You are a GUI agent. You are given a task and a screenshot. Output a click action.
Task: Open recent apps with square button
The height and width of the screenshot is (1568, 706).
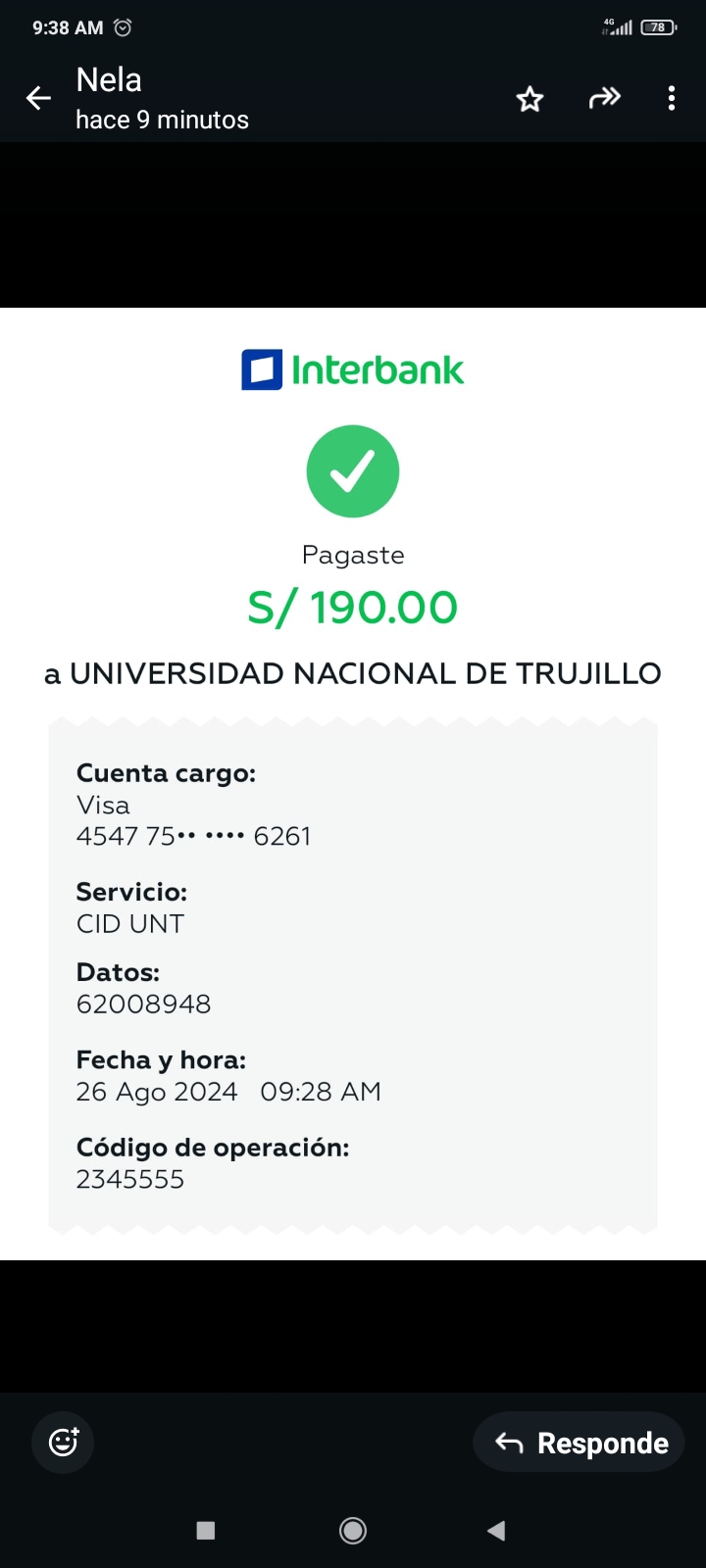coord(206,1530)
